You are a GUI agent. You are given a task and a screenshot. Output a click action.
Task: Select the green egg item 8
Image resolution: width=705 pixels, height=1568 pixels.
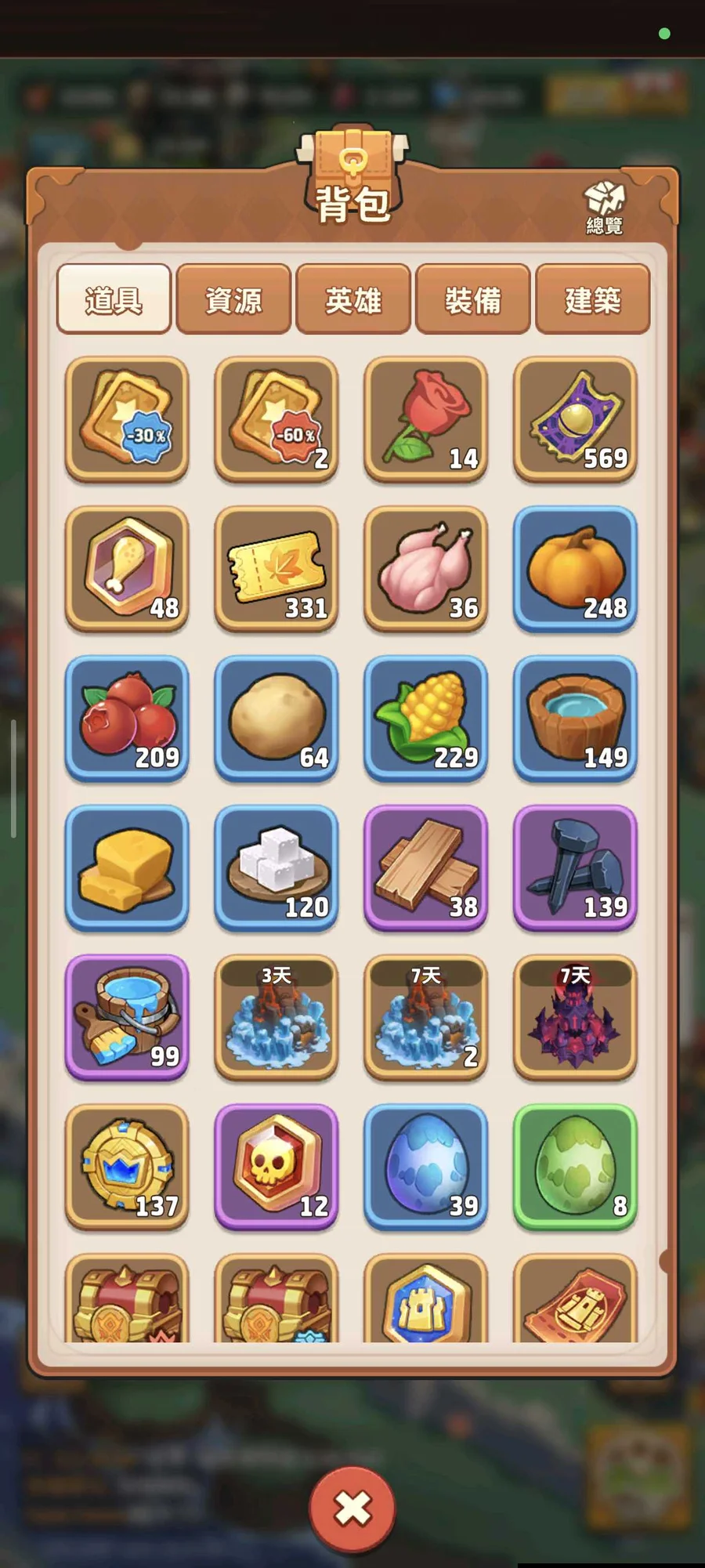(575, 1167)
